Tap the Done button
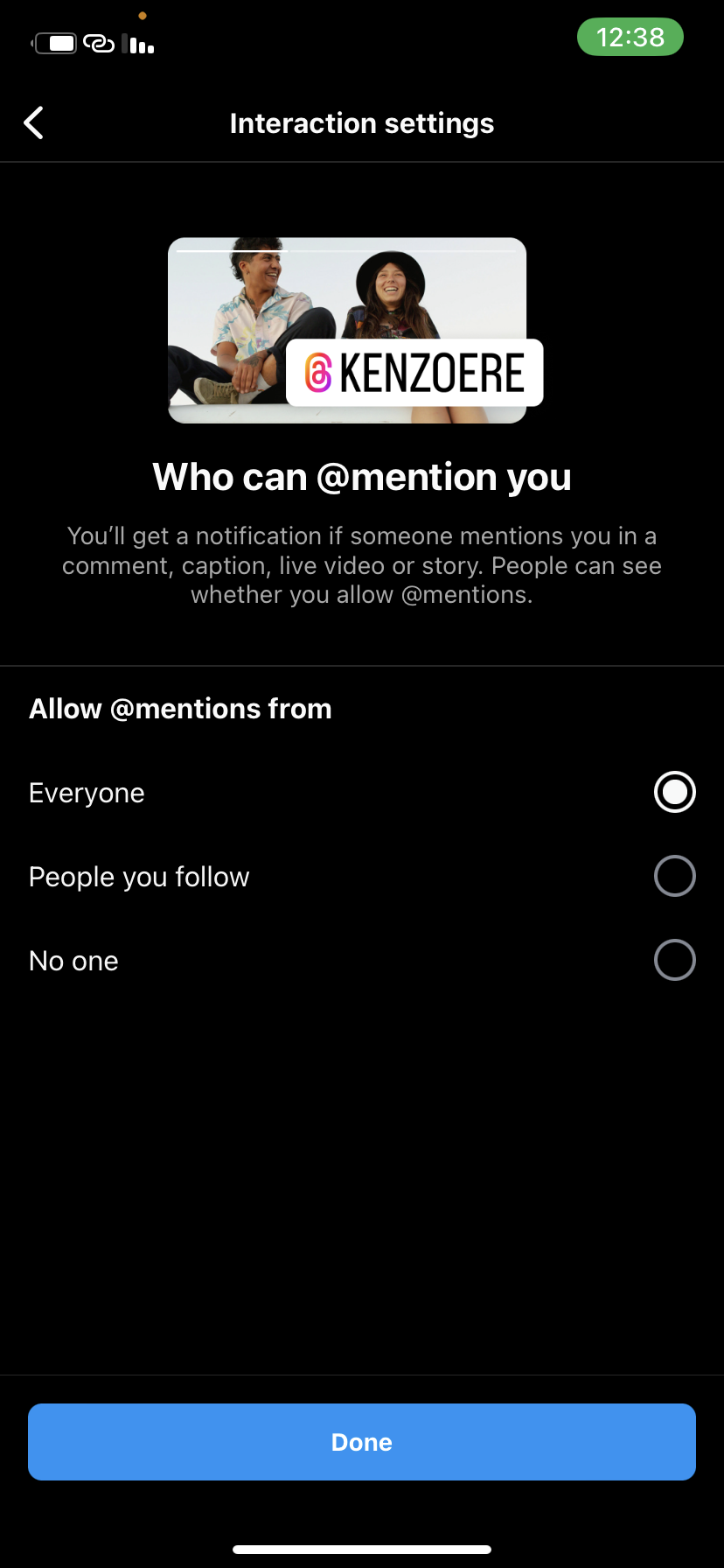The width and height of the screenshot is (724, 1568). (x=362, y=1442)
